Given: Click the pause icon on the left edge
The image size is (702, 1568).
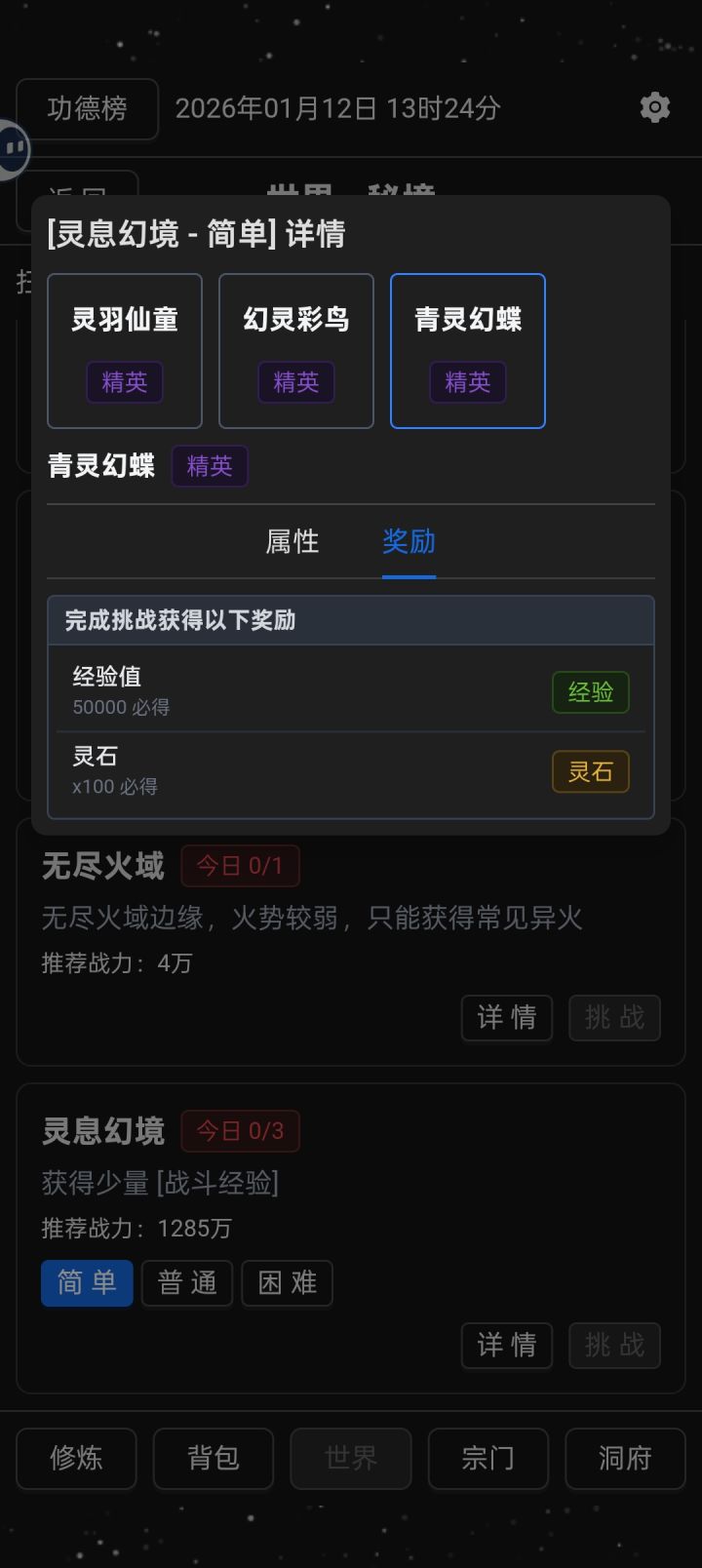Looking at the screenshot, I should [15, 149].
